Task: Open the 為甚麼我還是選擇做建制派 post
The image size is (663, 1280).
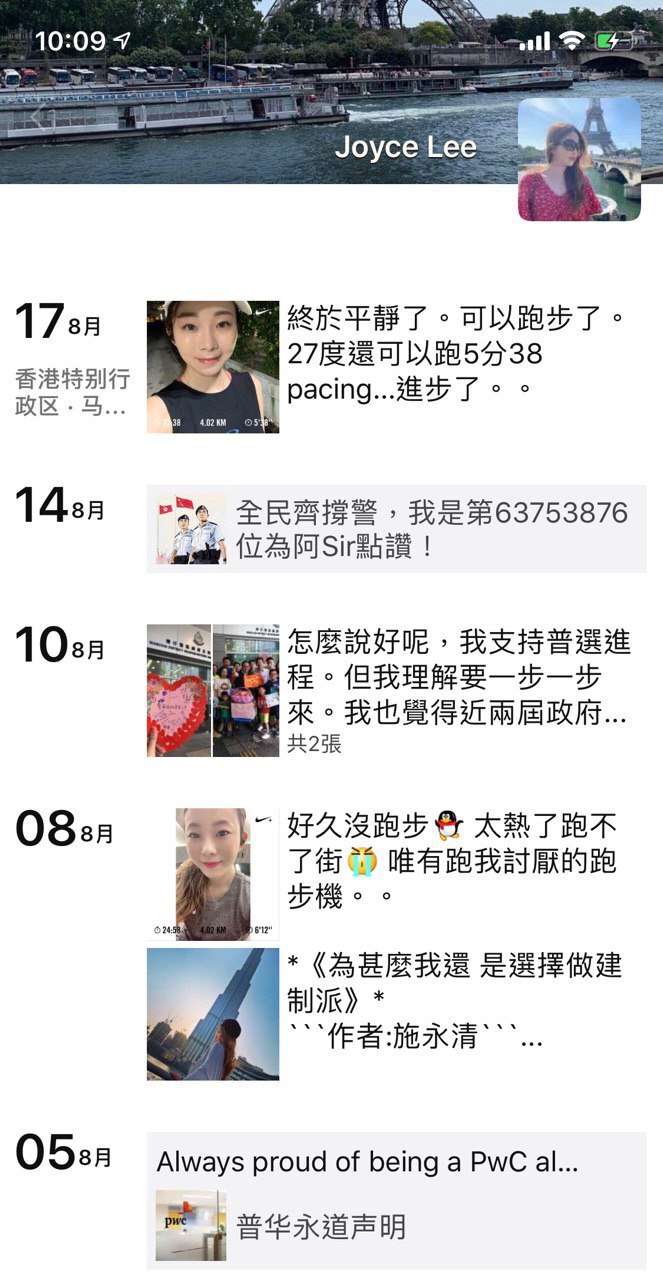Action: click(213, 1014)
